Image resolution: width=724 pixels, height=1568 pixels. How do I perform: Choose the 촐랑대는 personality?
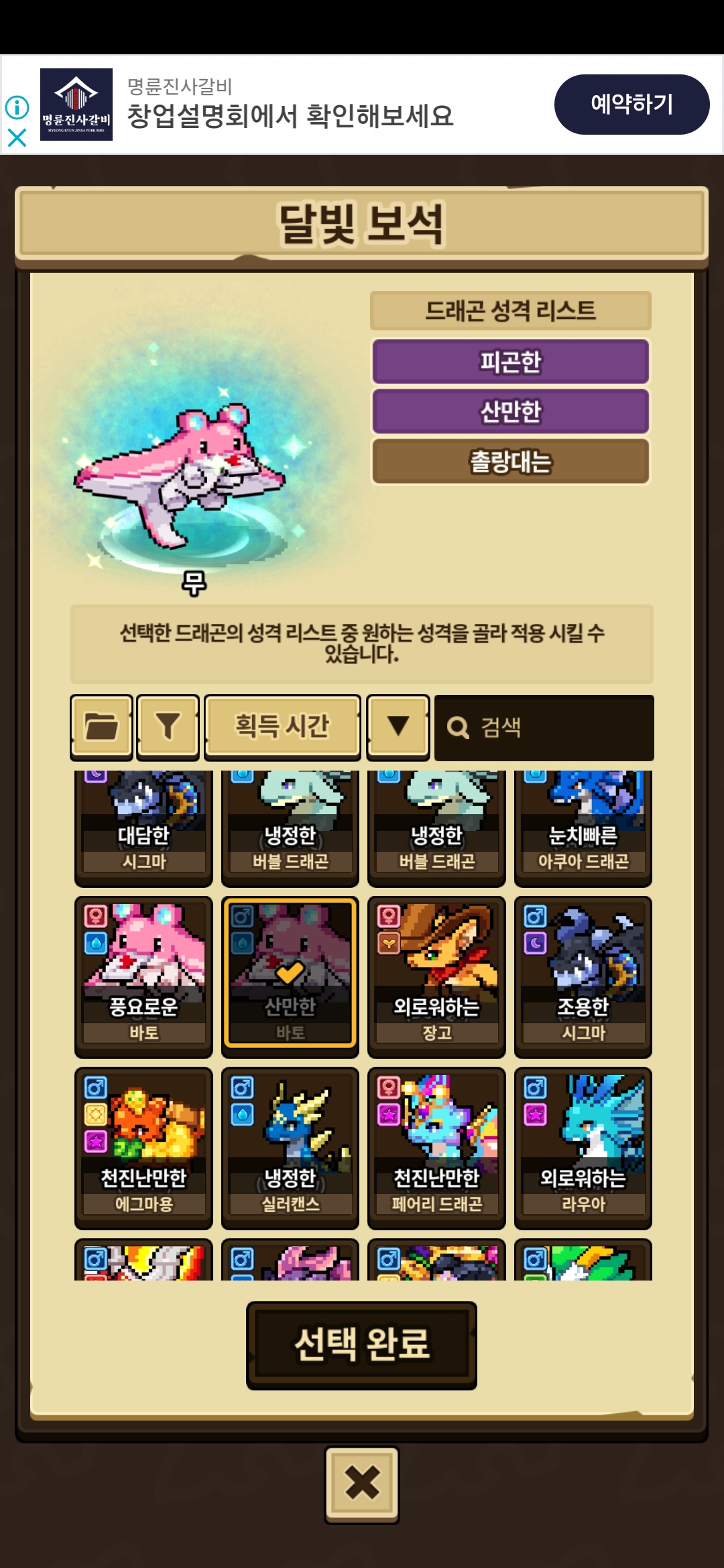(510, 461)
